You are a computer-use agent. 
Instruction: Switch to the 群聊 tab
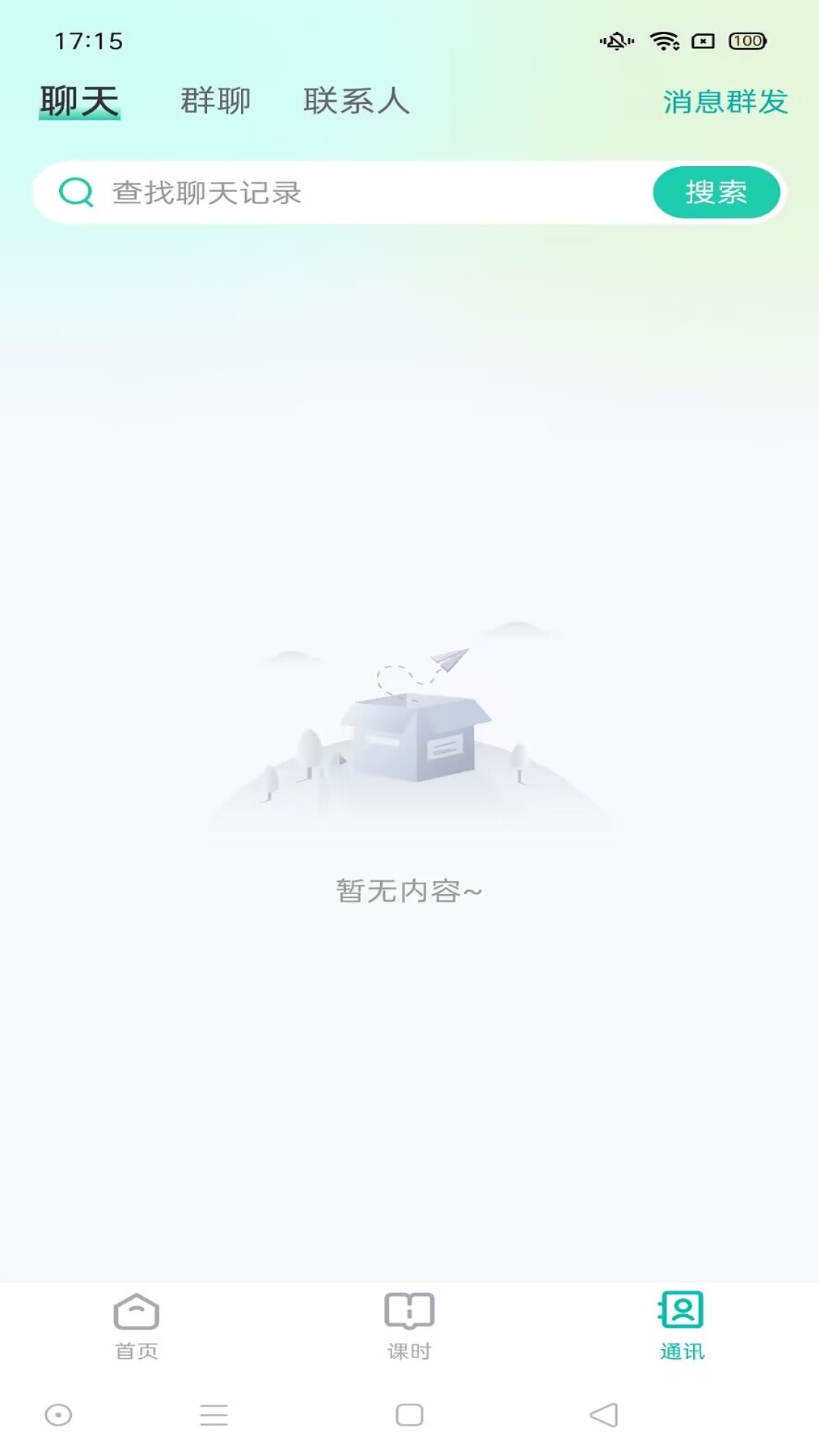(x=215, y=101)
